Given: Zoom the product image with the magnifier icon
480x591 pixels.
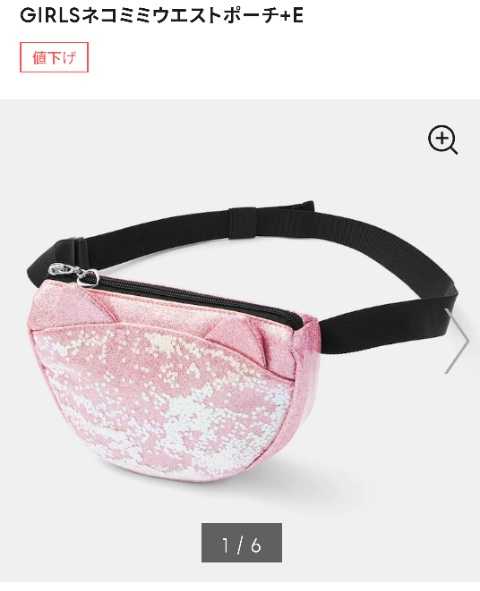Looking at the screenshot, I should click(x=443, y=140).
